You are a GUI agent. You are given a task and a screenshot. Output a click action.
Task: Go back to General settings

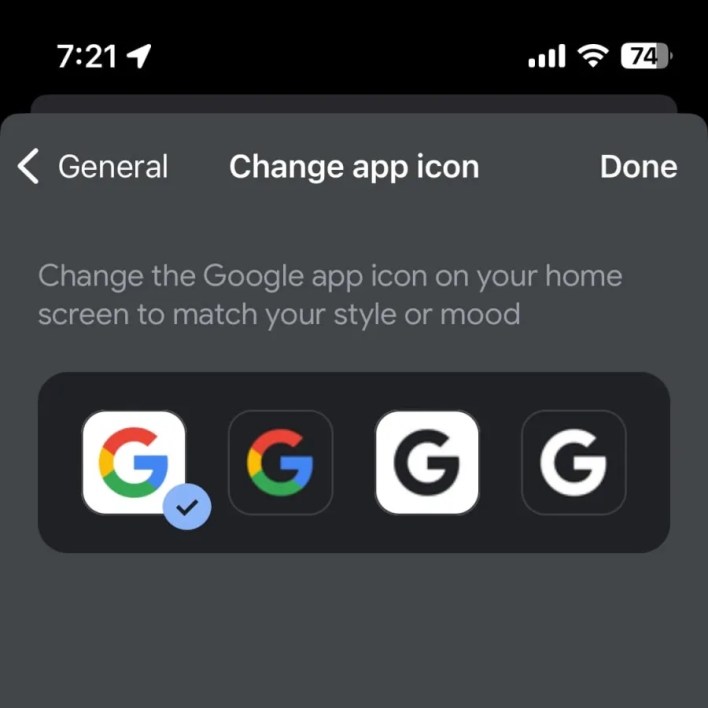(94, 167)
